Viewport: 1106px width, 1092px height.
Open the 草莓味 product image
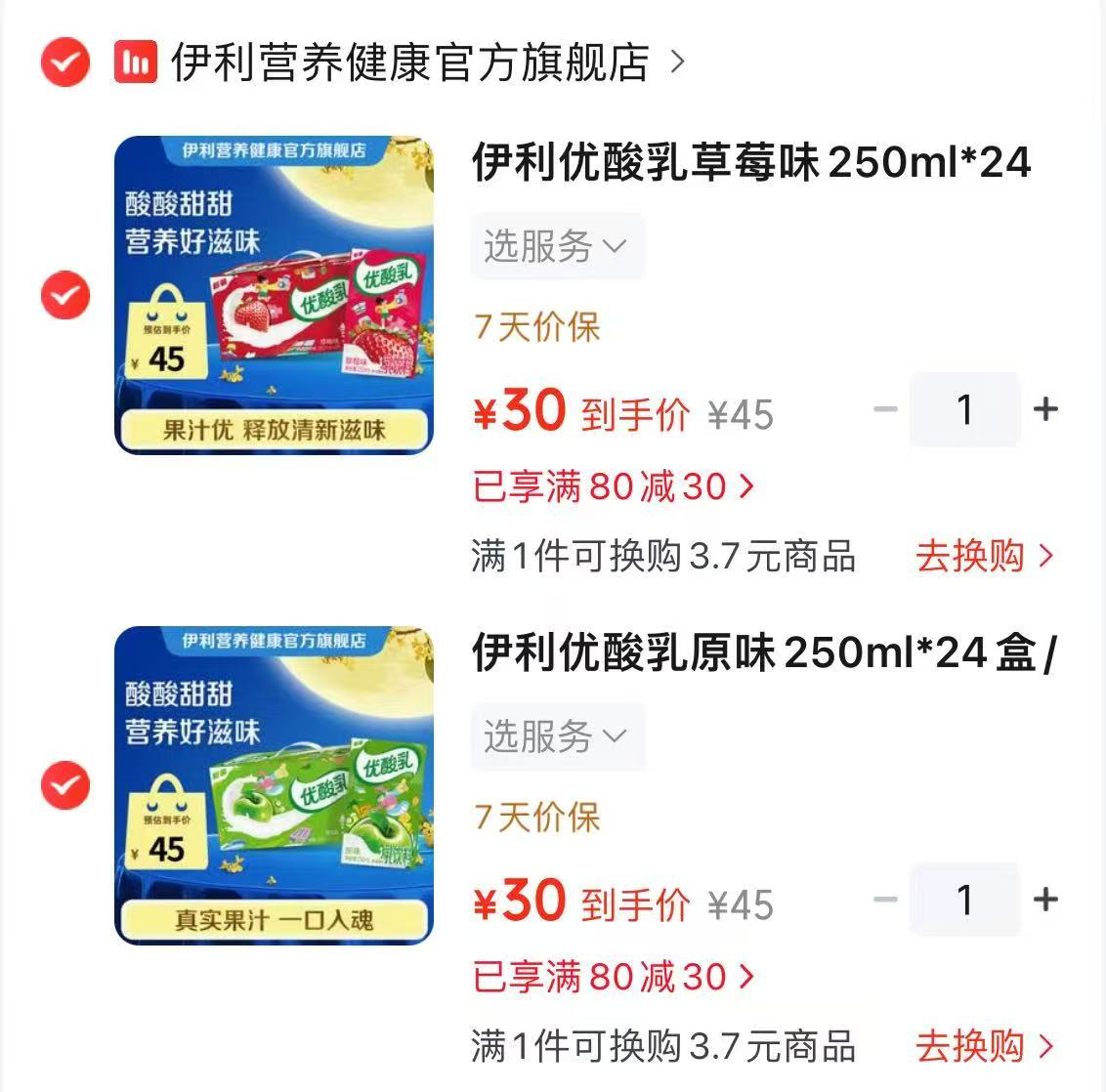[x=274, y=295]
